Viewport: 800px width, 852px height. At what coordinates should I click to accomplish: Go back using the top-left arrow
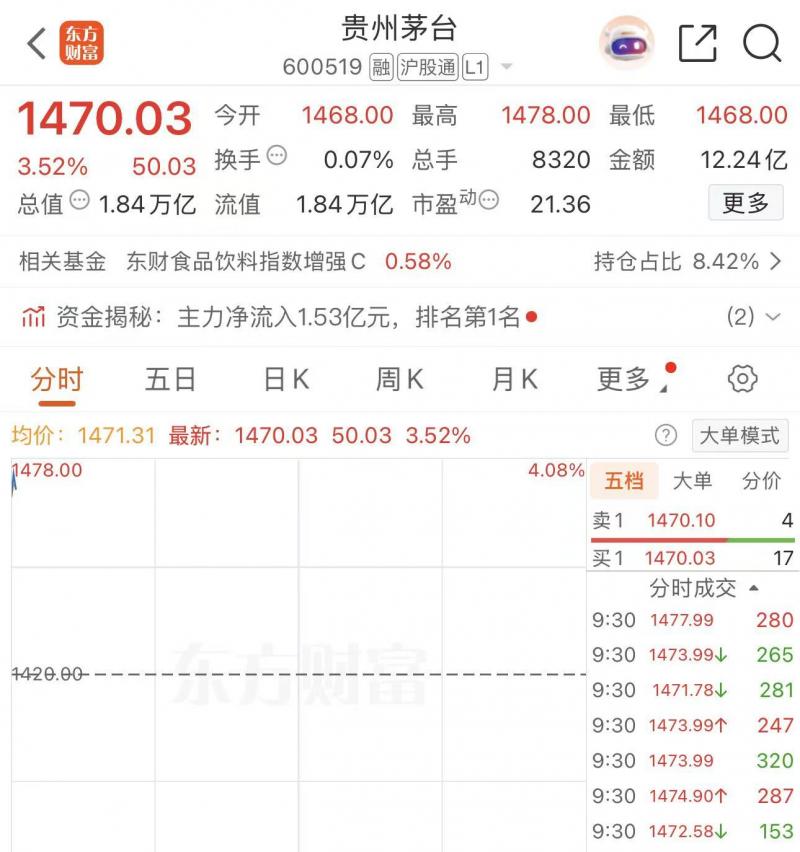[37, 43]
